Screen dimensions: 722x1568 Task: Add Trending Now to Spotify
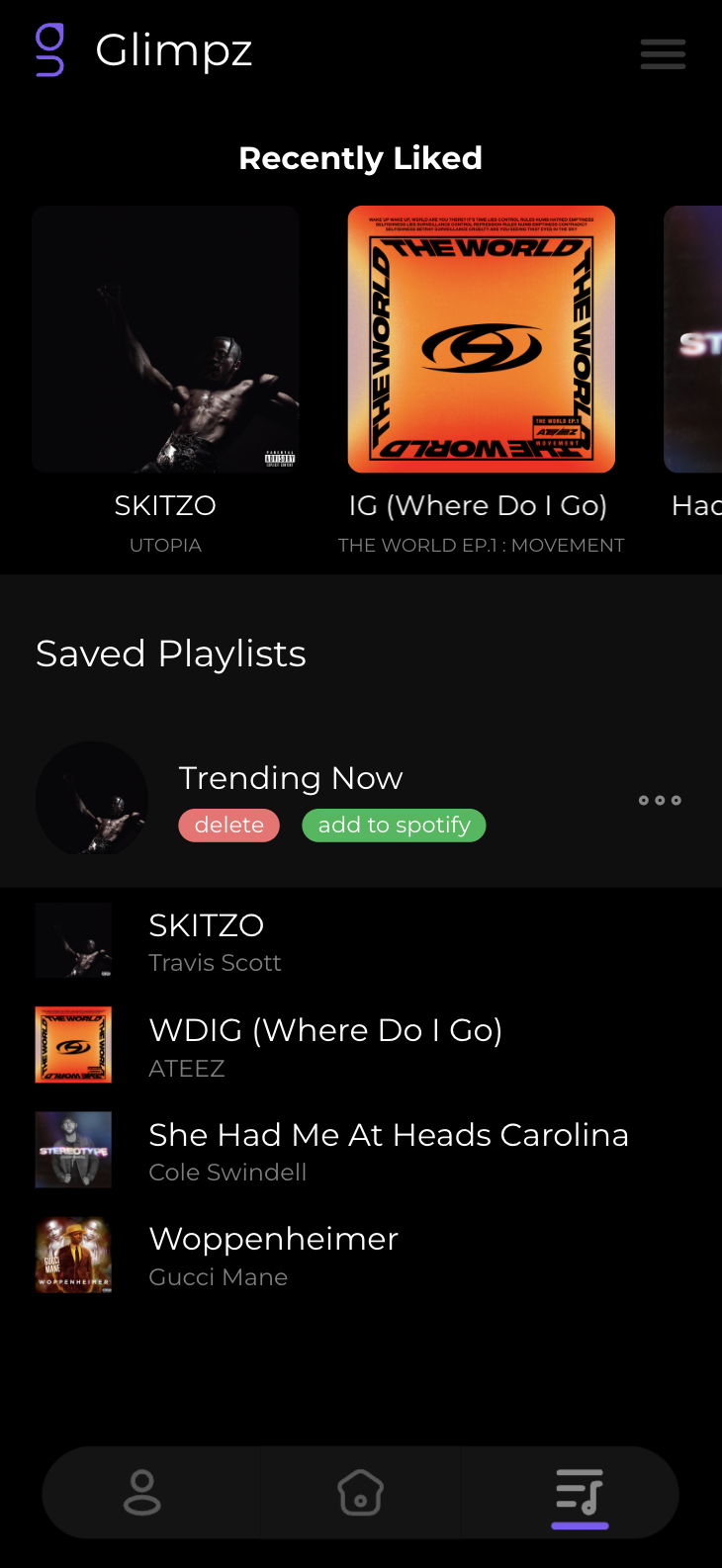394,826
